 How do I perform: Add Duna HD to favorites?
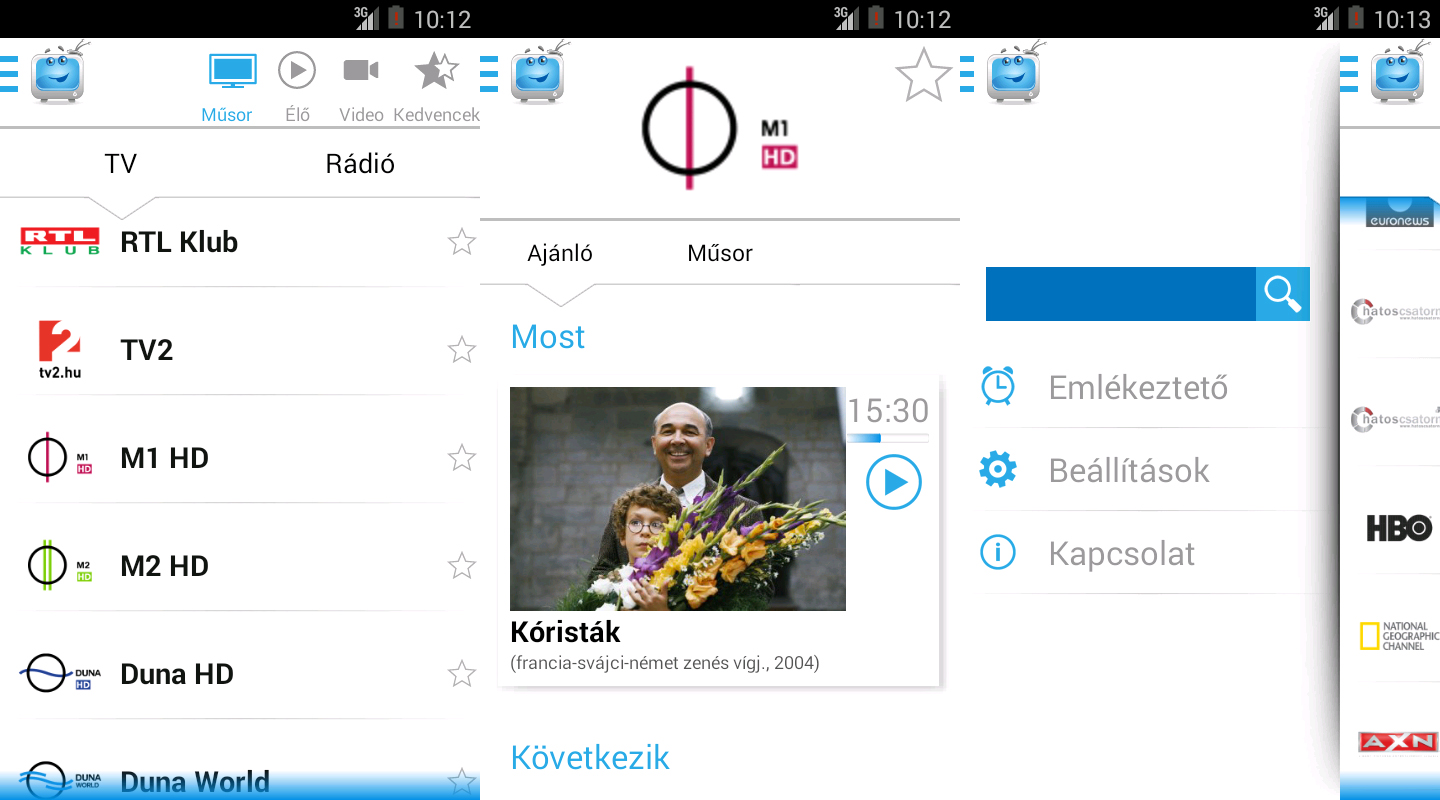(x=461, y=674)
